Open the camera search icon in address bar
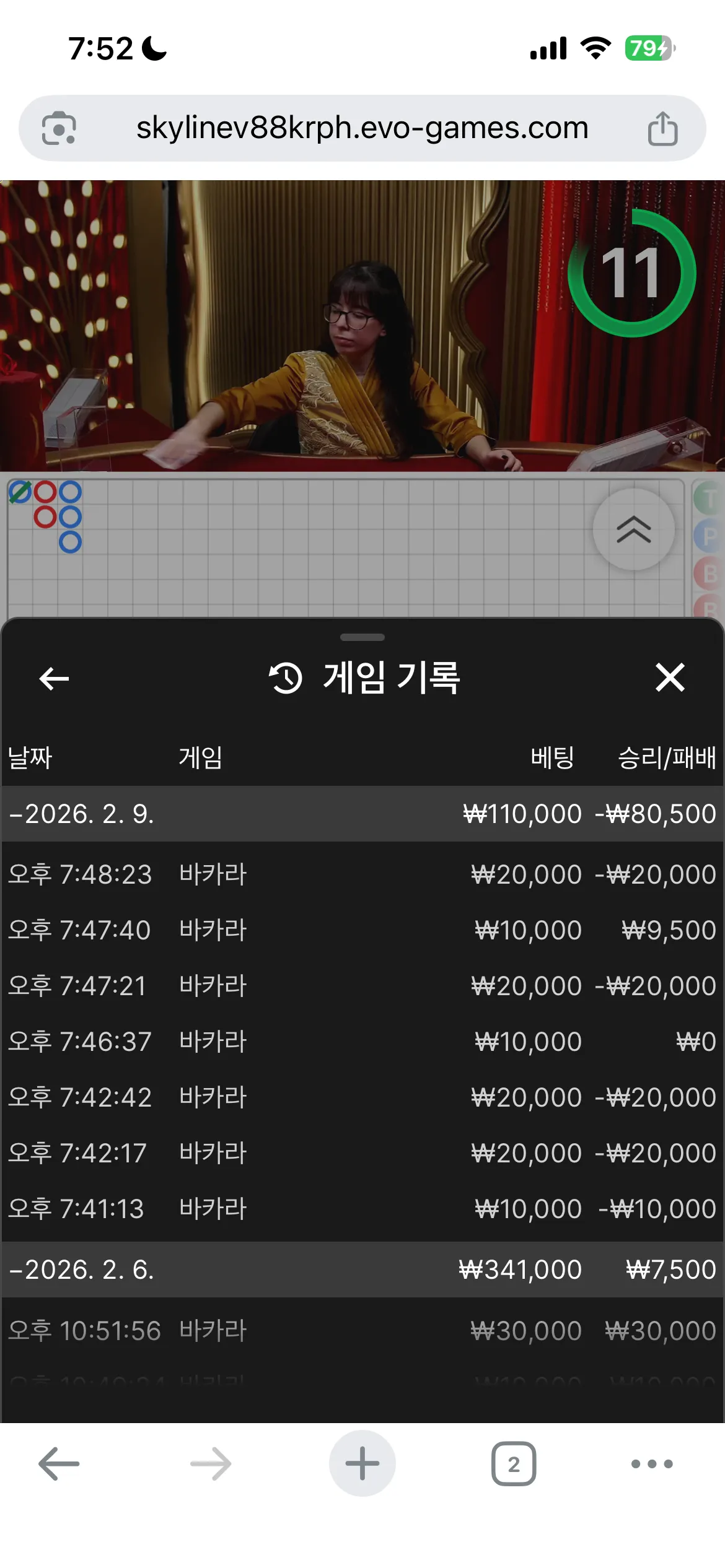The width and height of the screenshot is (725, 1568). tap(59, 128)
